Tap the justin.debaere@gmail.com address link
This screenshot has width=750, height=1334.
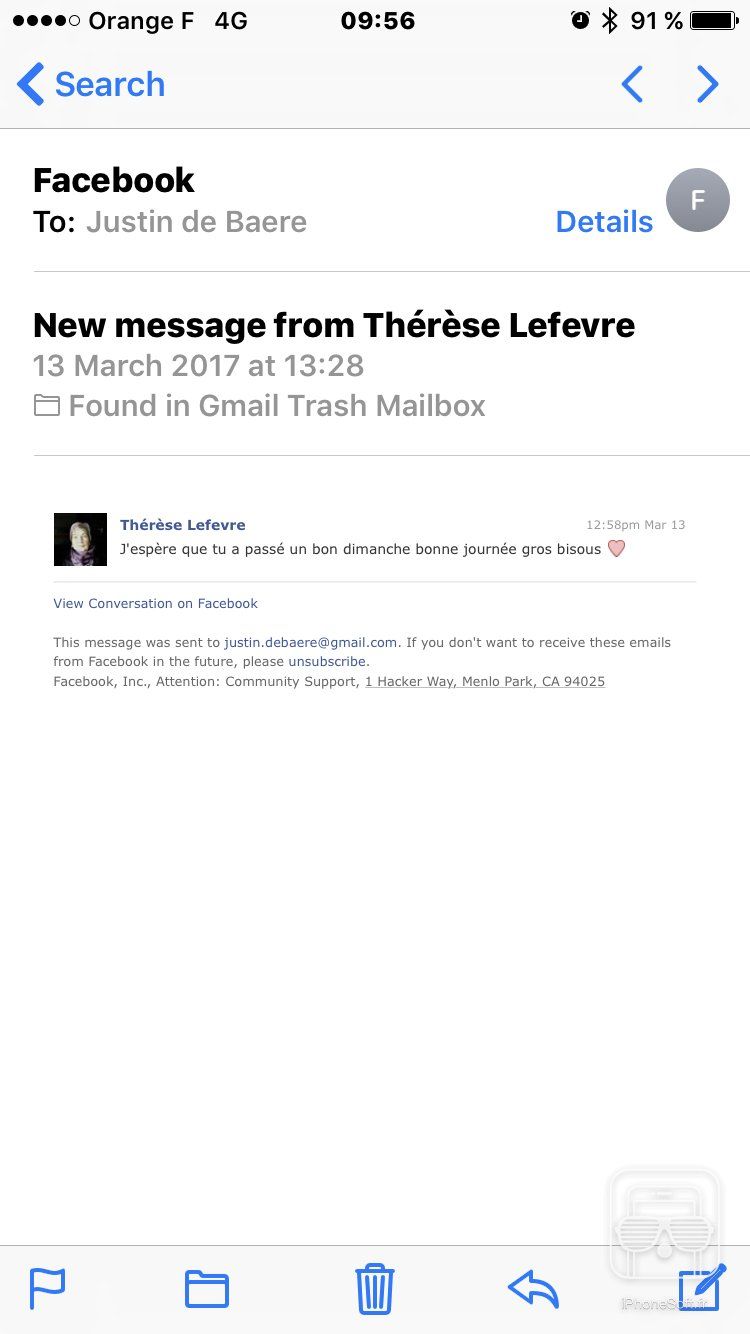(x=310, y=642)
